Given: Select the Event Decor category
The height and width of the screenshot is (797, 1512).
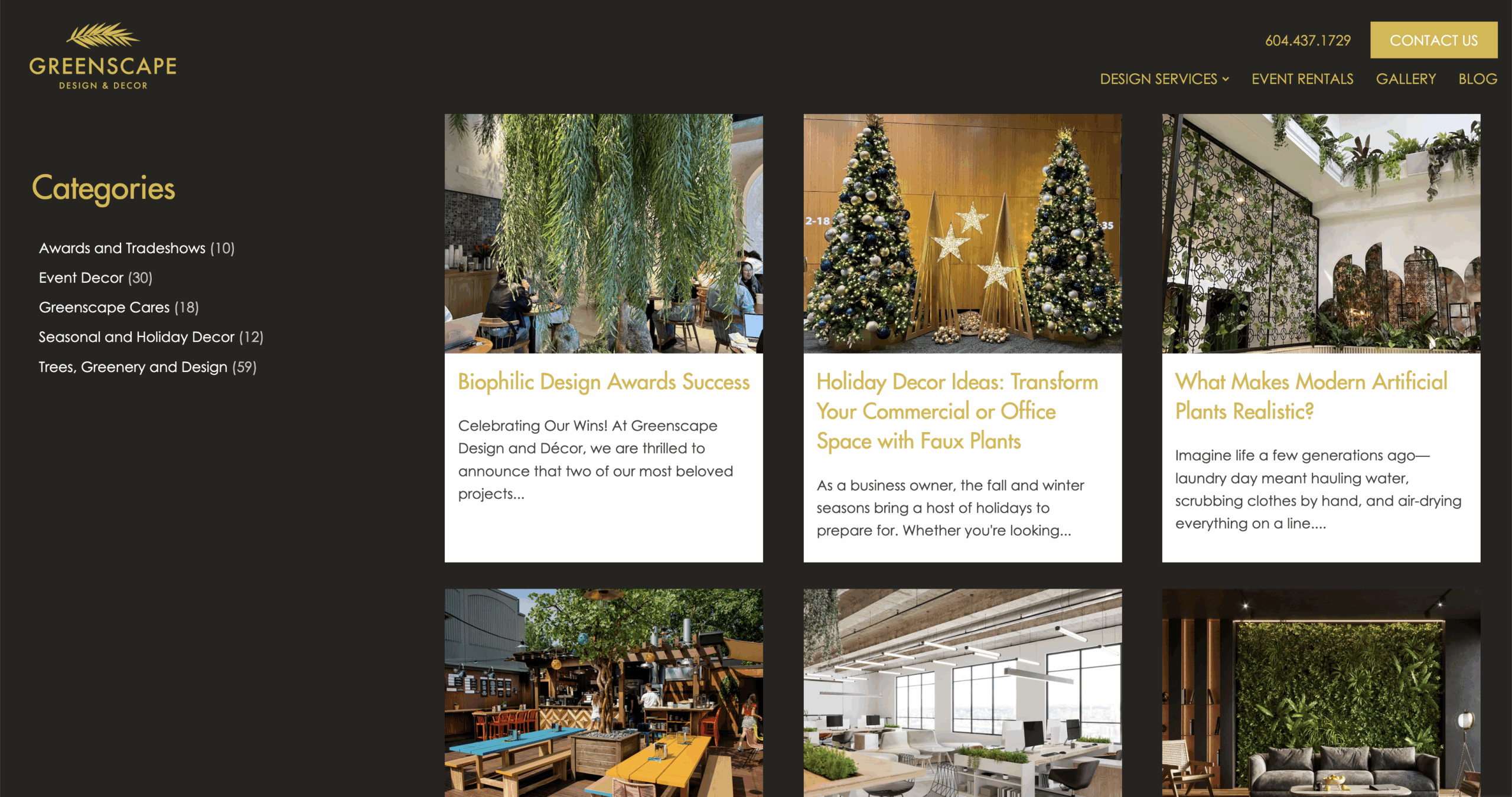Looking at the screenshot, I should click(82, 277).
